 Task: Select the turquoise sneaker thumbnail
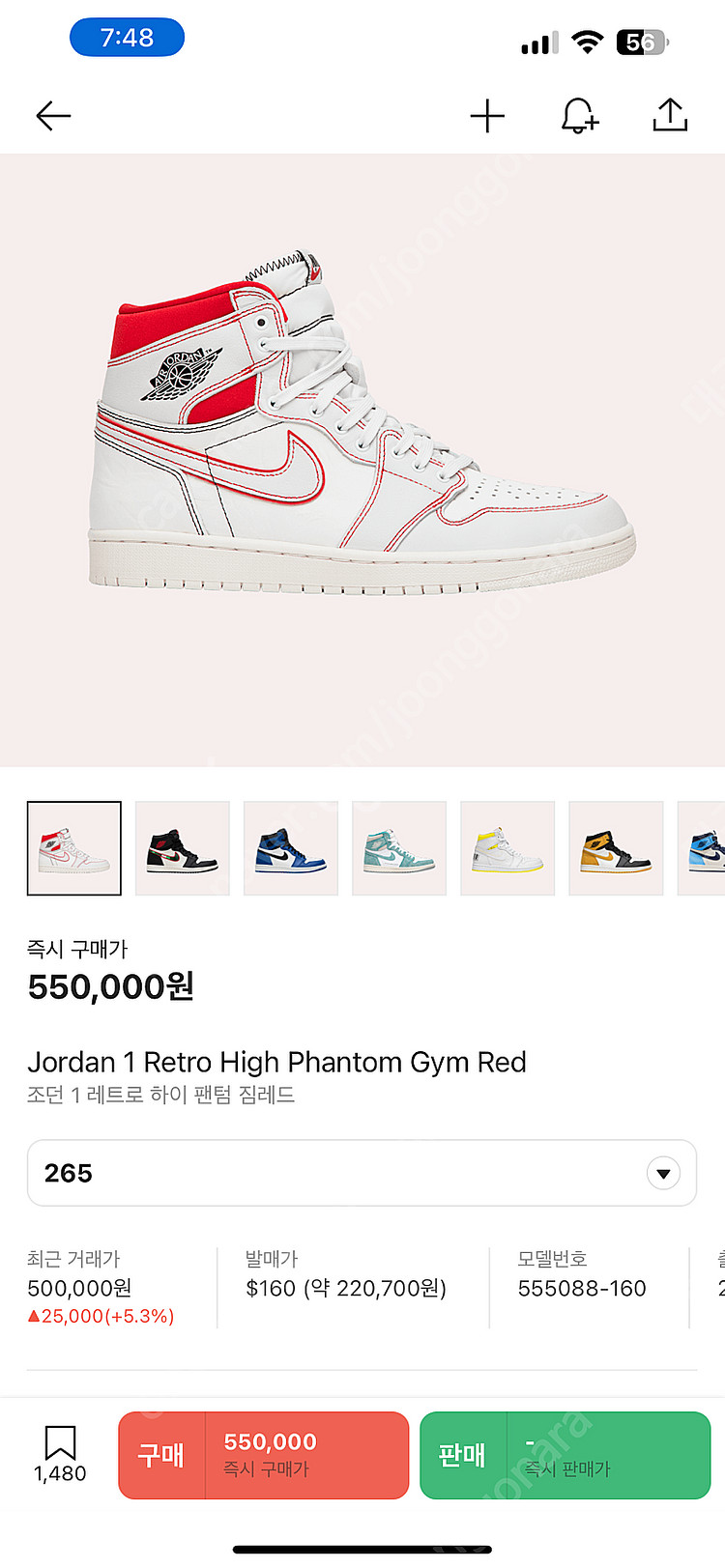399,848
